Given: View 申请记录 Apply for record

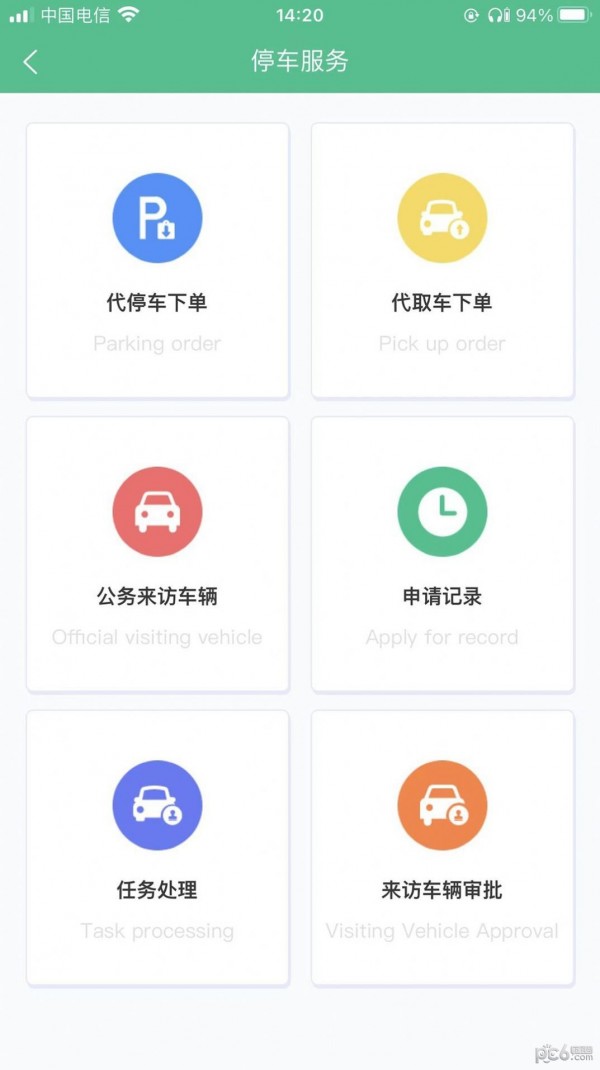Looking at the screenshot, I should click(442, 554).
